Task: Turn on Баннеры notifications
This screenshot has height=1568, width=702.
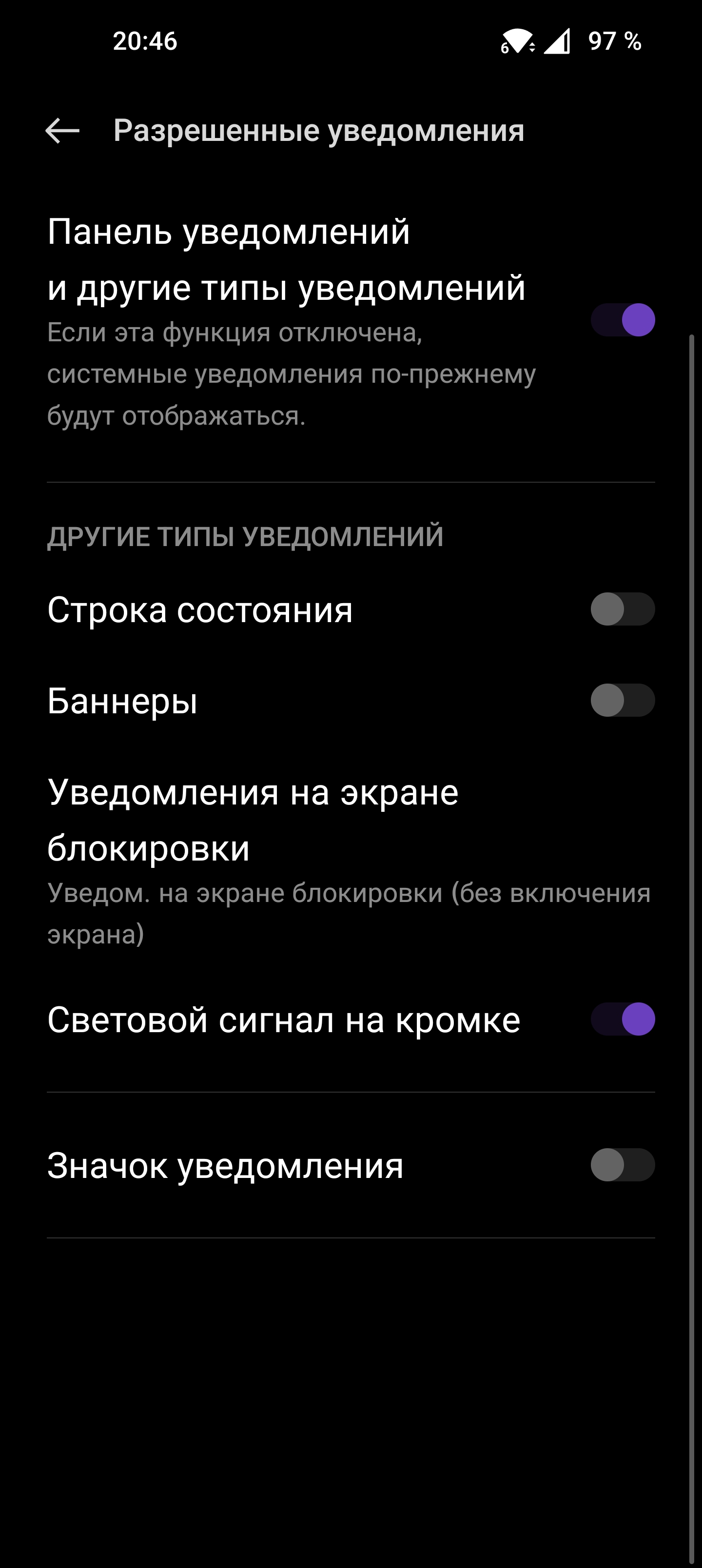Action: 622,701
